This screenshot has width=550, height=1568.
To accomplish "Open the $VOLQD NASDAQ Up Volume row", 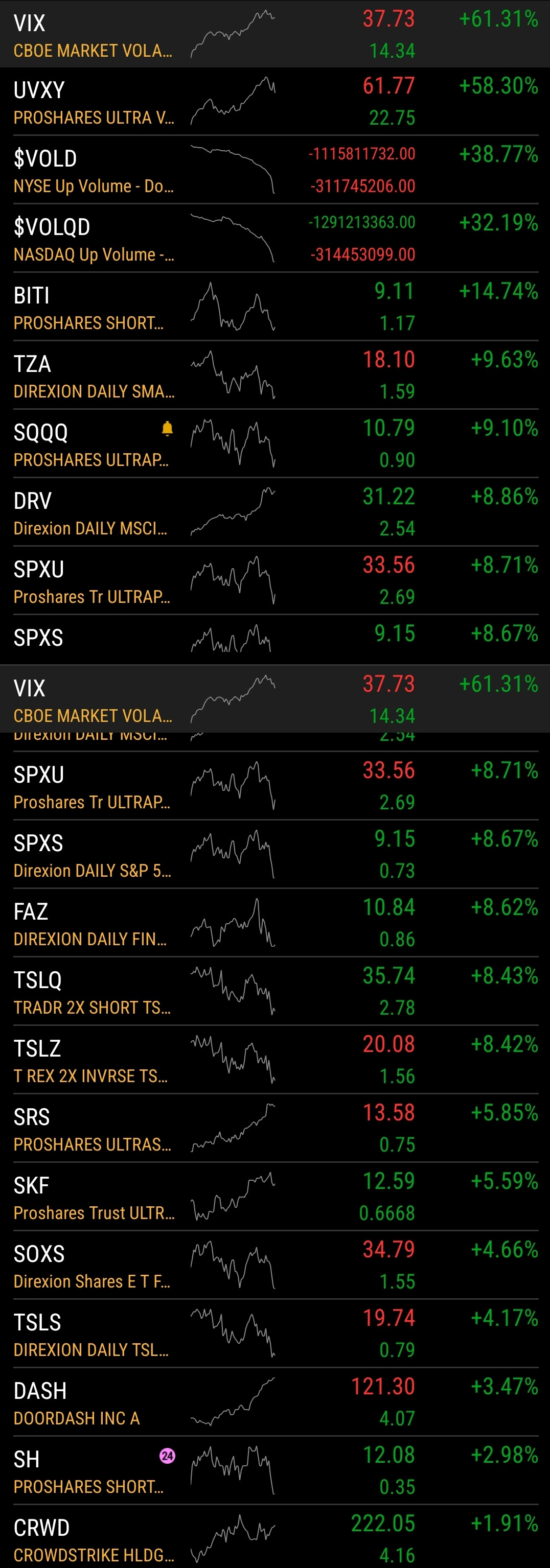I will pos(274,239).
